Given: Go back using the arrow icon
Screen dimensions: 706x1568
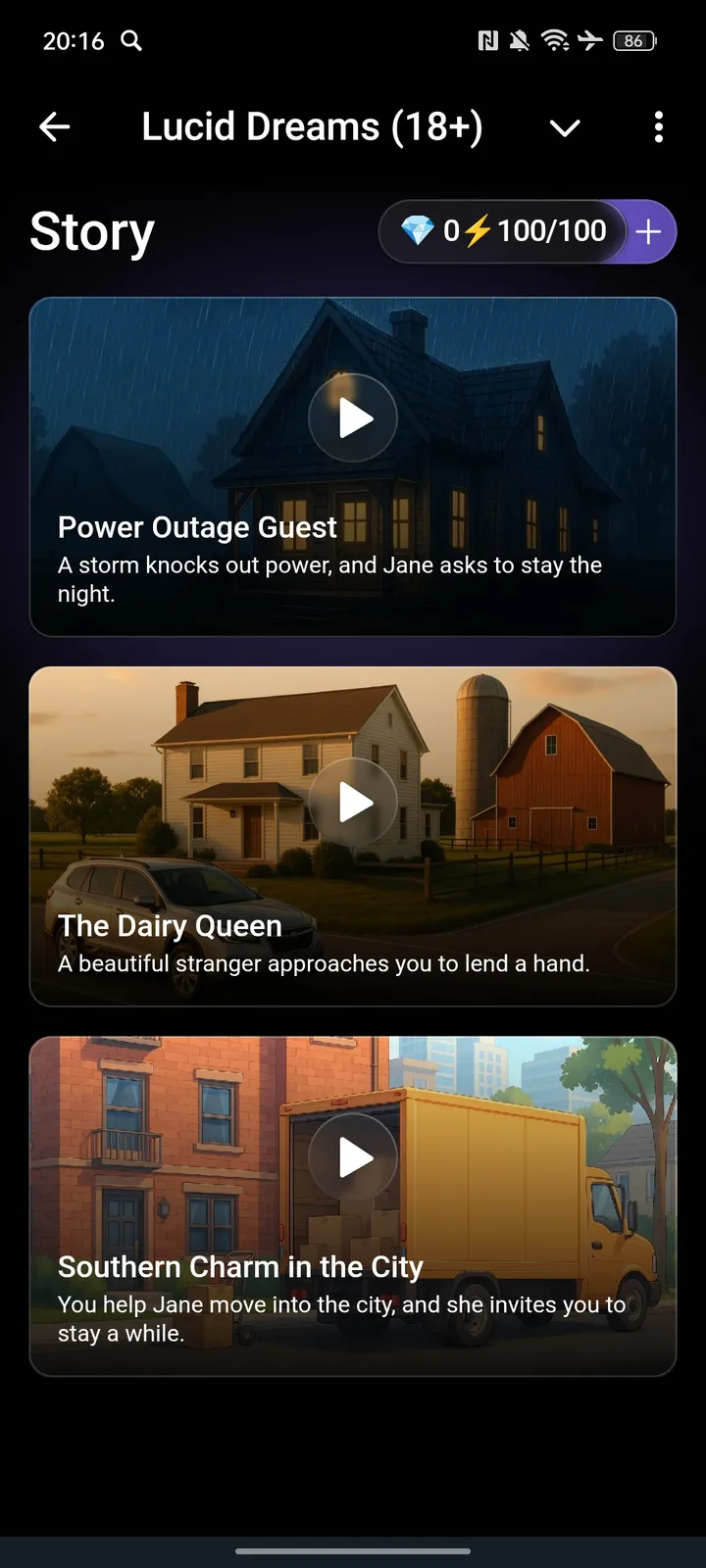Looking at the screenshot, I should pyautogui.click(x=55, y=126).
